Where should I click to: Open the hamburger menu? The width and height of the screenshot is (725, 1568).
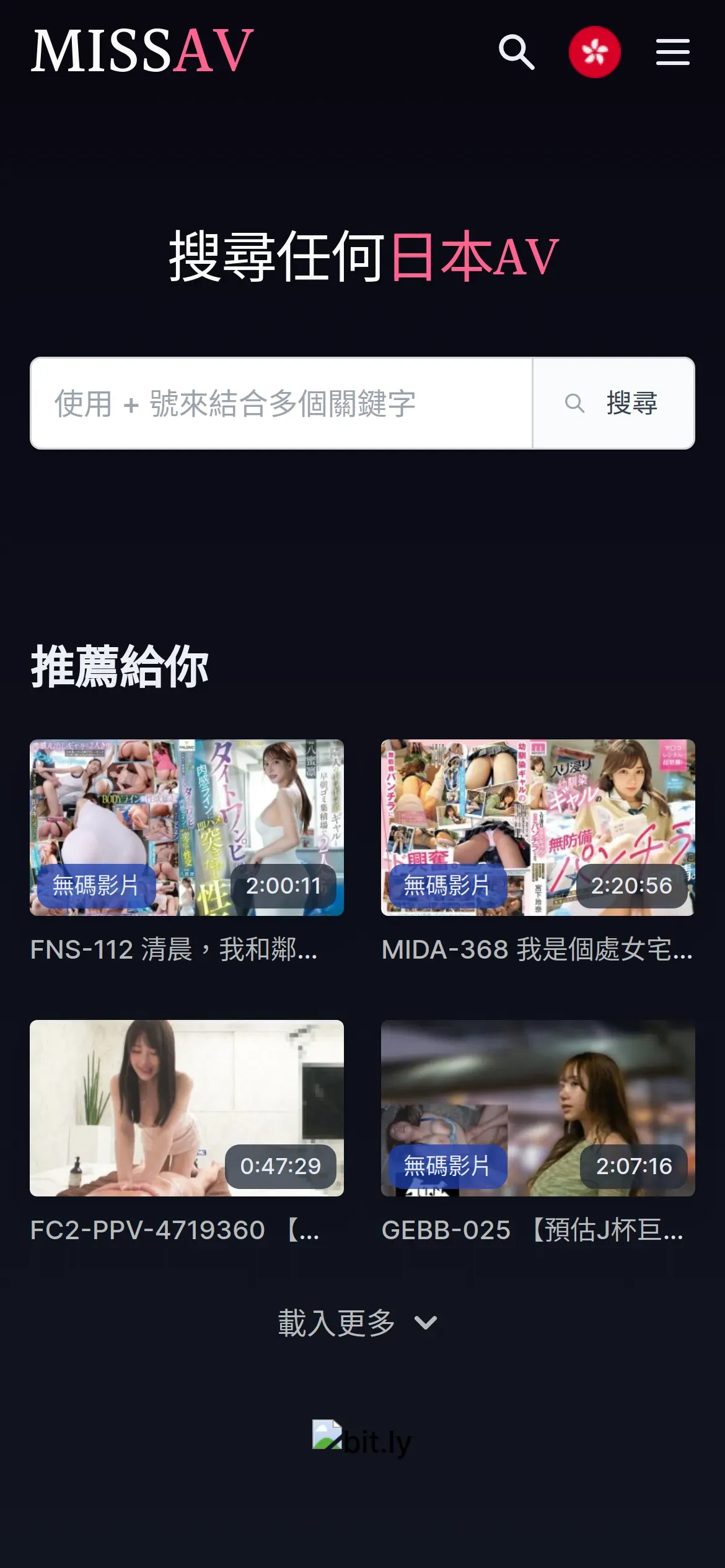(x=672, y=52)
